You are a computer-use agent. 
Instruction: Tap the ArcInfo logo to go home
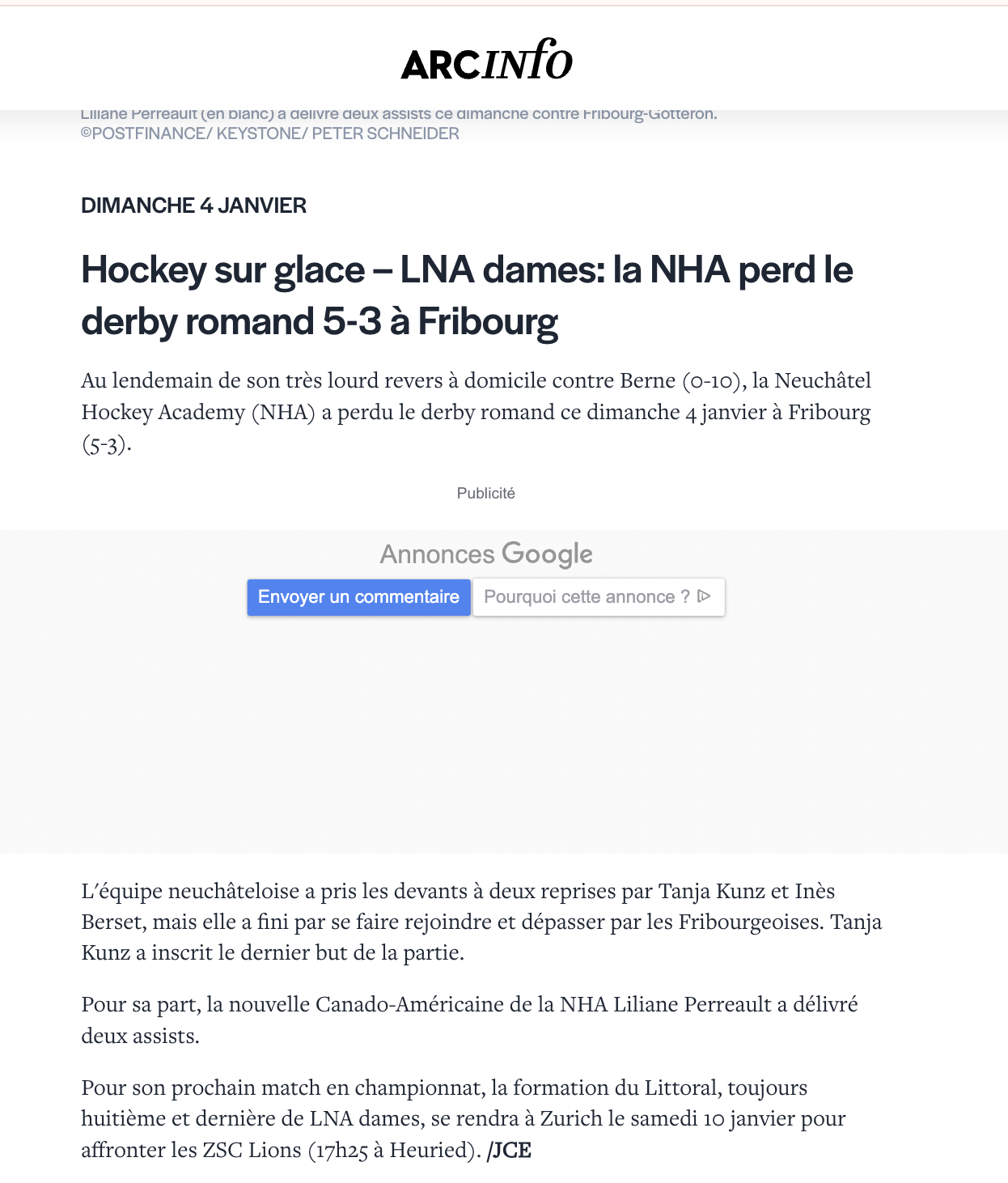tap(486, 61)
